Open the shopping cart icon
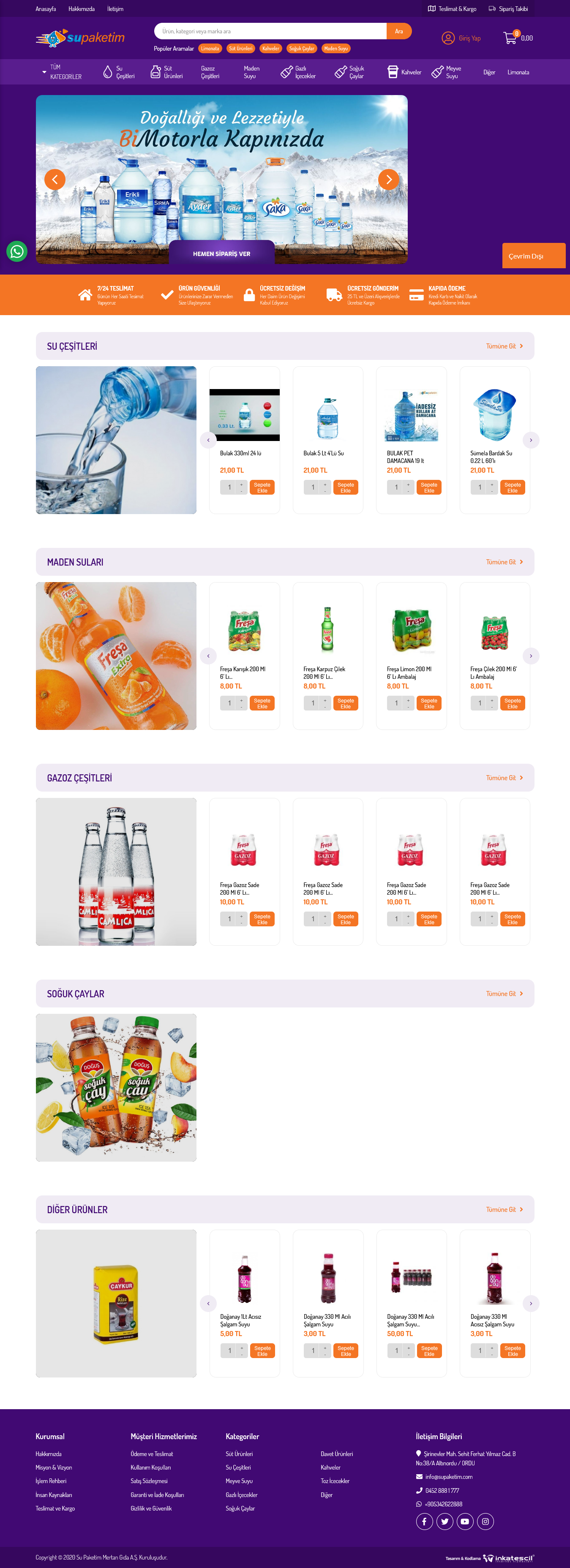Screen dimensions: 570x1568 (x=510, y=38)
